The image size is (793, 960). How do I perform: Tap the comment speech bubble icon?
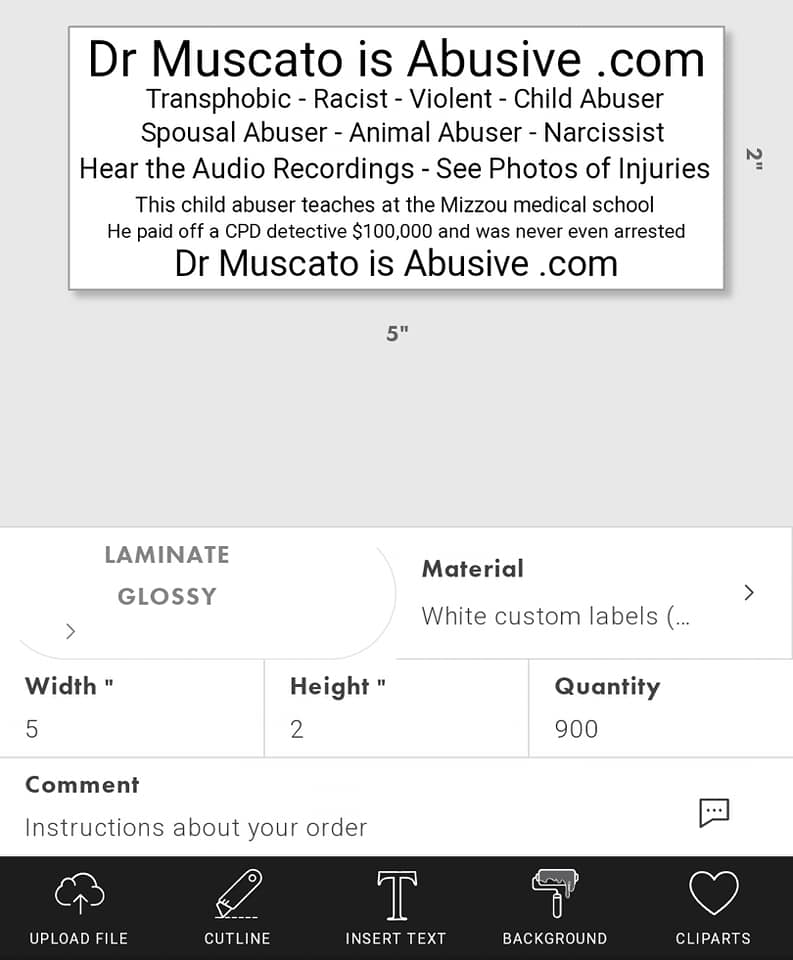click(x=714, y=812)
